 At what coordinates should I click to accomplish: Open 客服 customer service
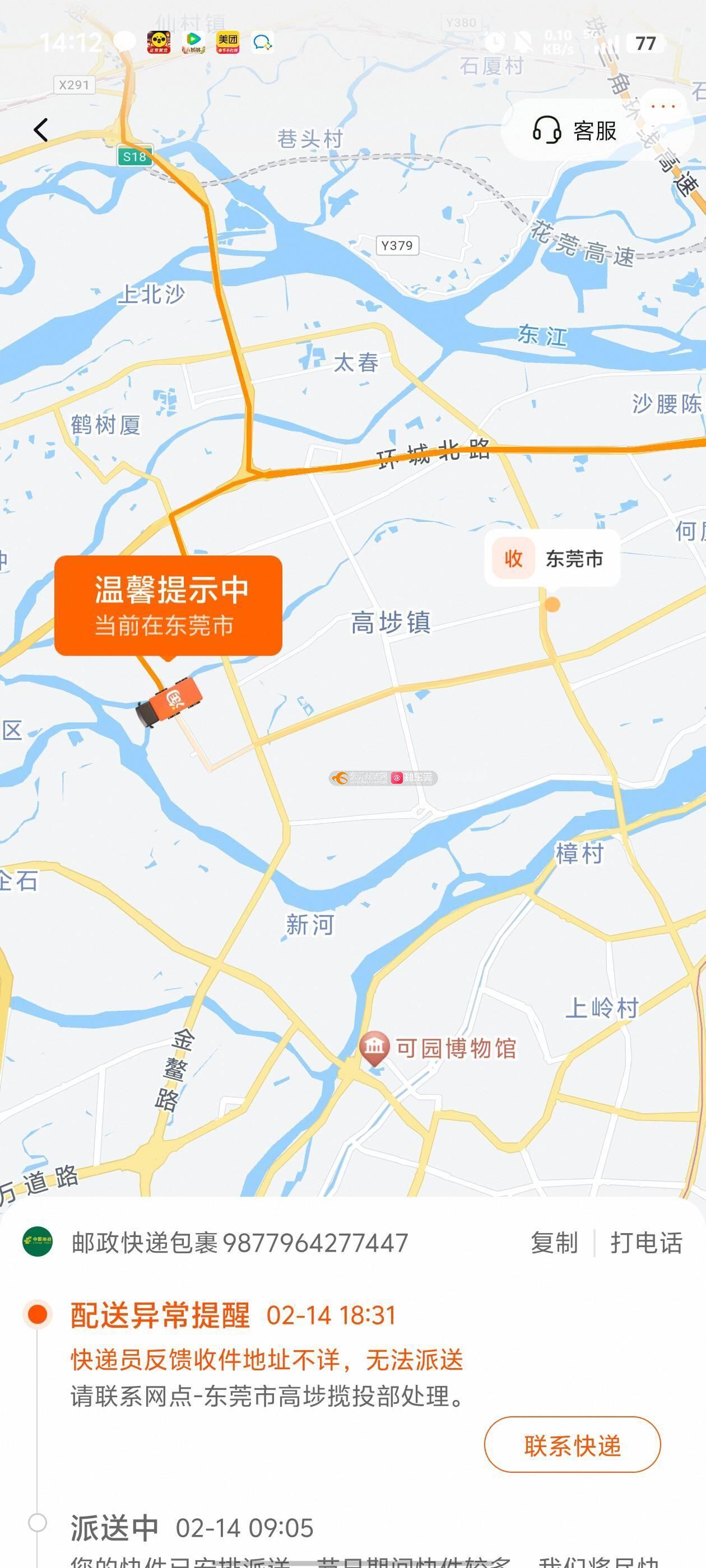(574, 130)
